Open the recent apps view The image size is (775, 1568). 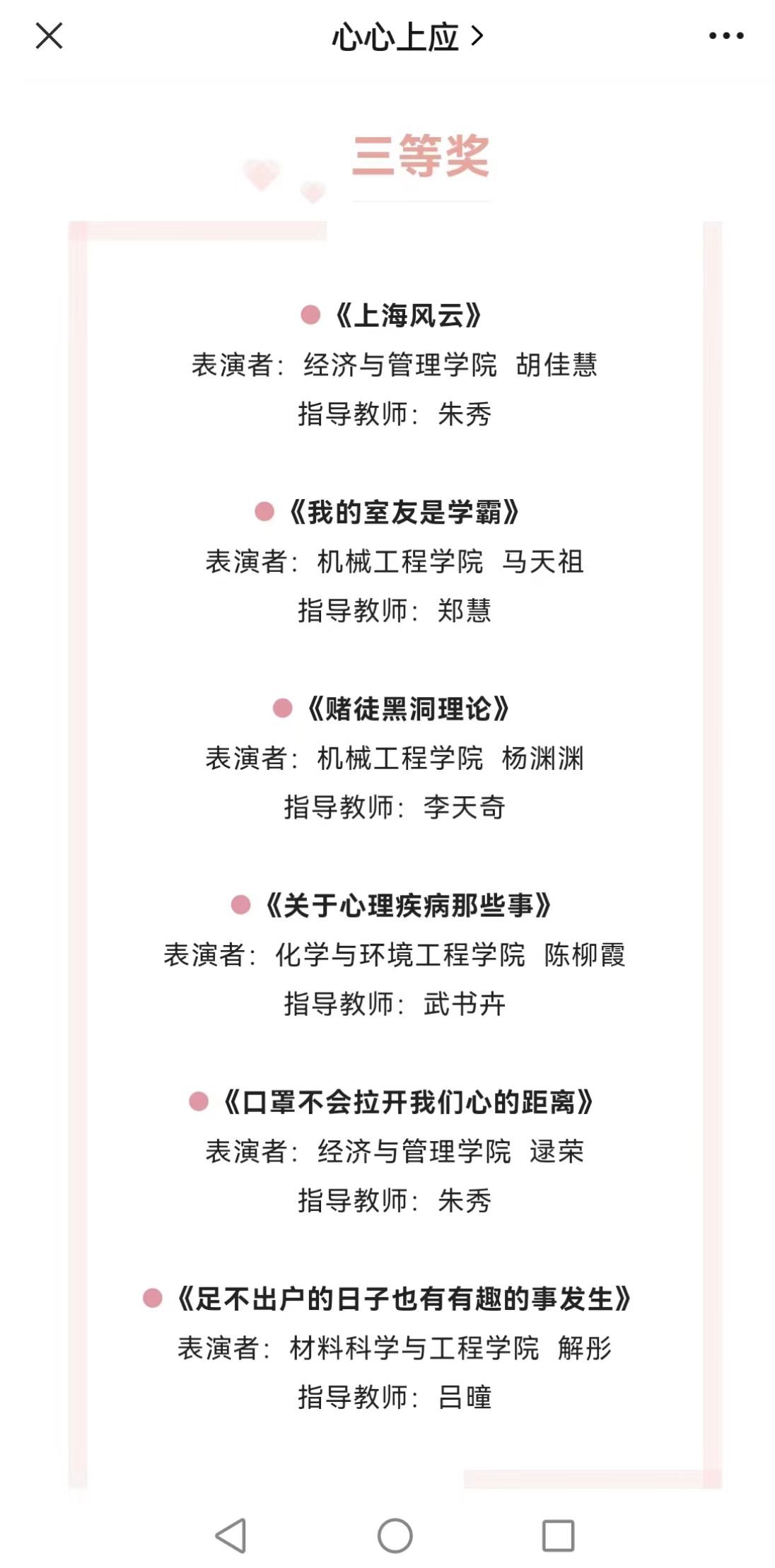(558, 1535)
